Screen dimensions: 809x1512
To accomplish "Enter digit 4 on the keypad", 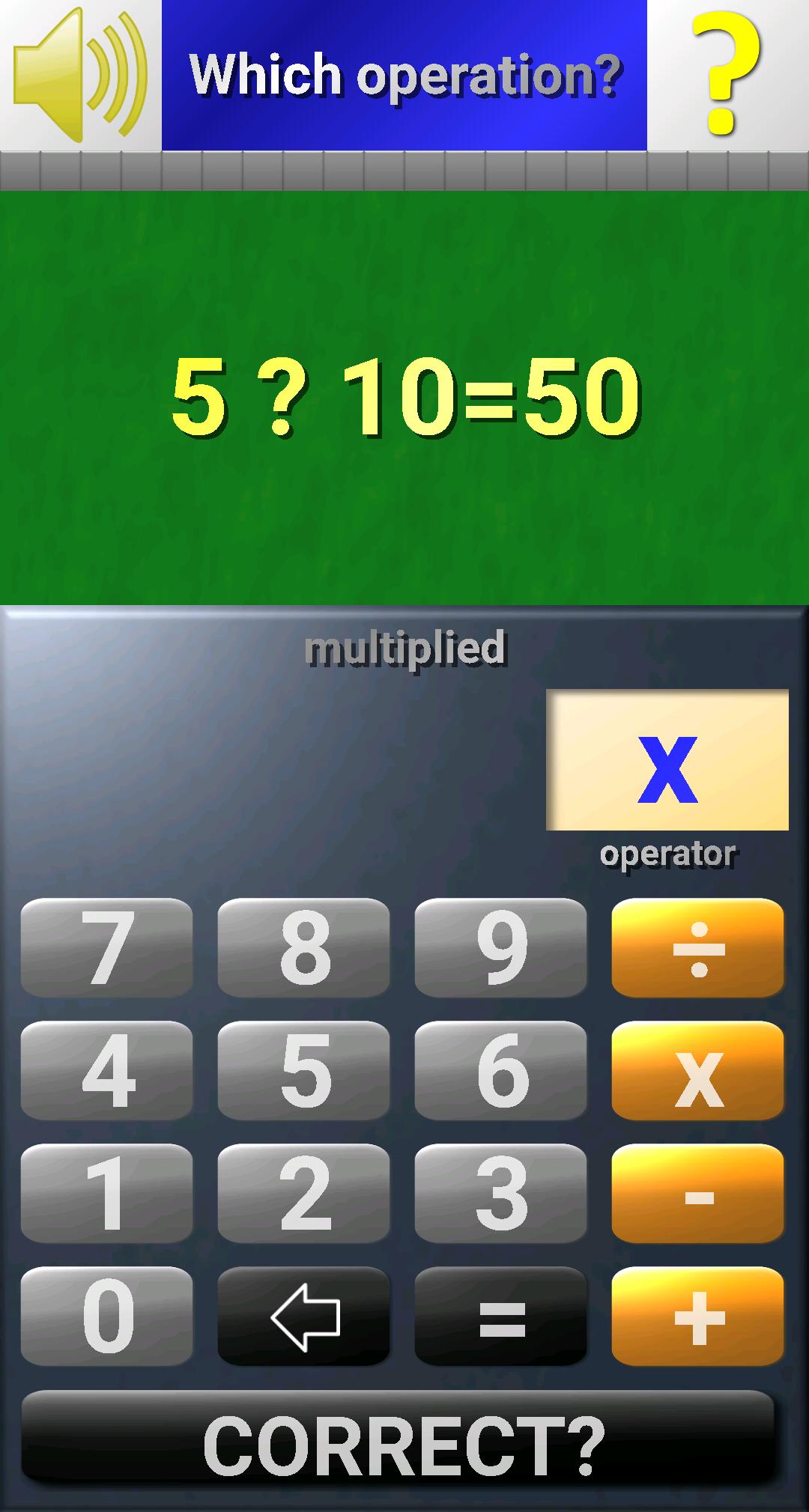I will click(106, 1070).
